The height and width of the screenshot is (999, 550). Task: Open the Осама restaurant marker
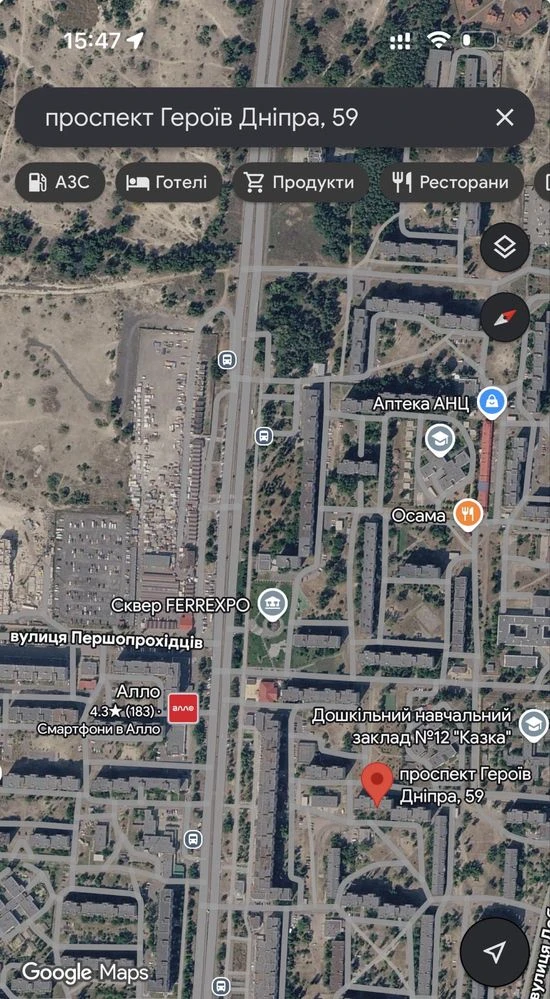pos(468,515)
